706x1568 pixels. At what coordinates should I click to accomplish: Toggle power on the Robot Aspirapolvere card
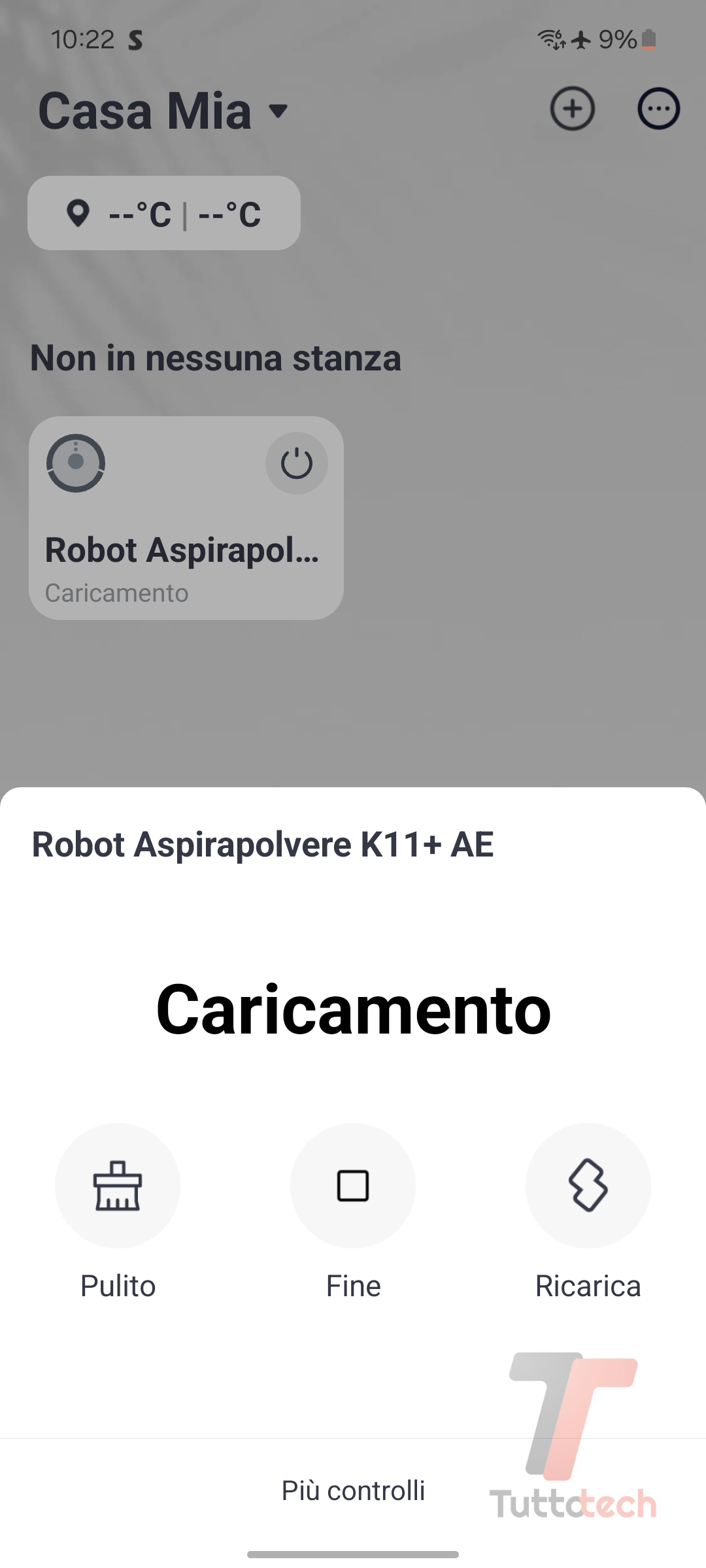click(296, 463)
